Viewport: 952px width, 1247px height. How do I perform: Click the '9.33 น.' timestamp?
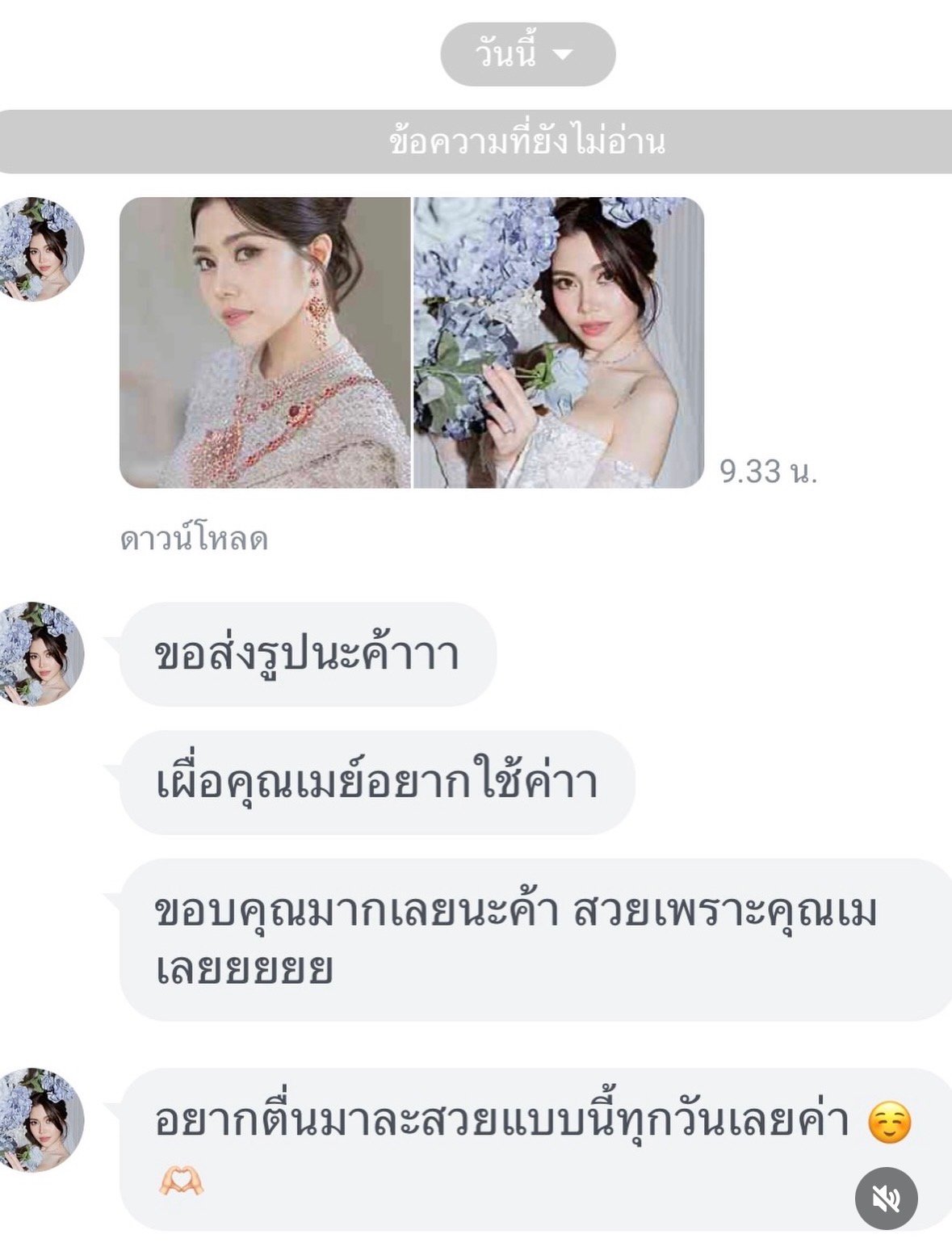coord(767,471)
